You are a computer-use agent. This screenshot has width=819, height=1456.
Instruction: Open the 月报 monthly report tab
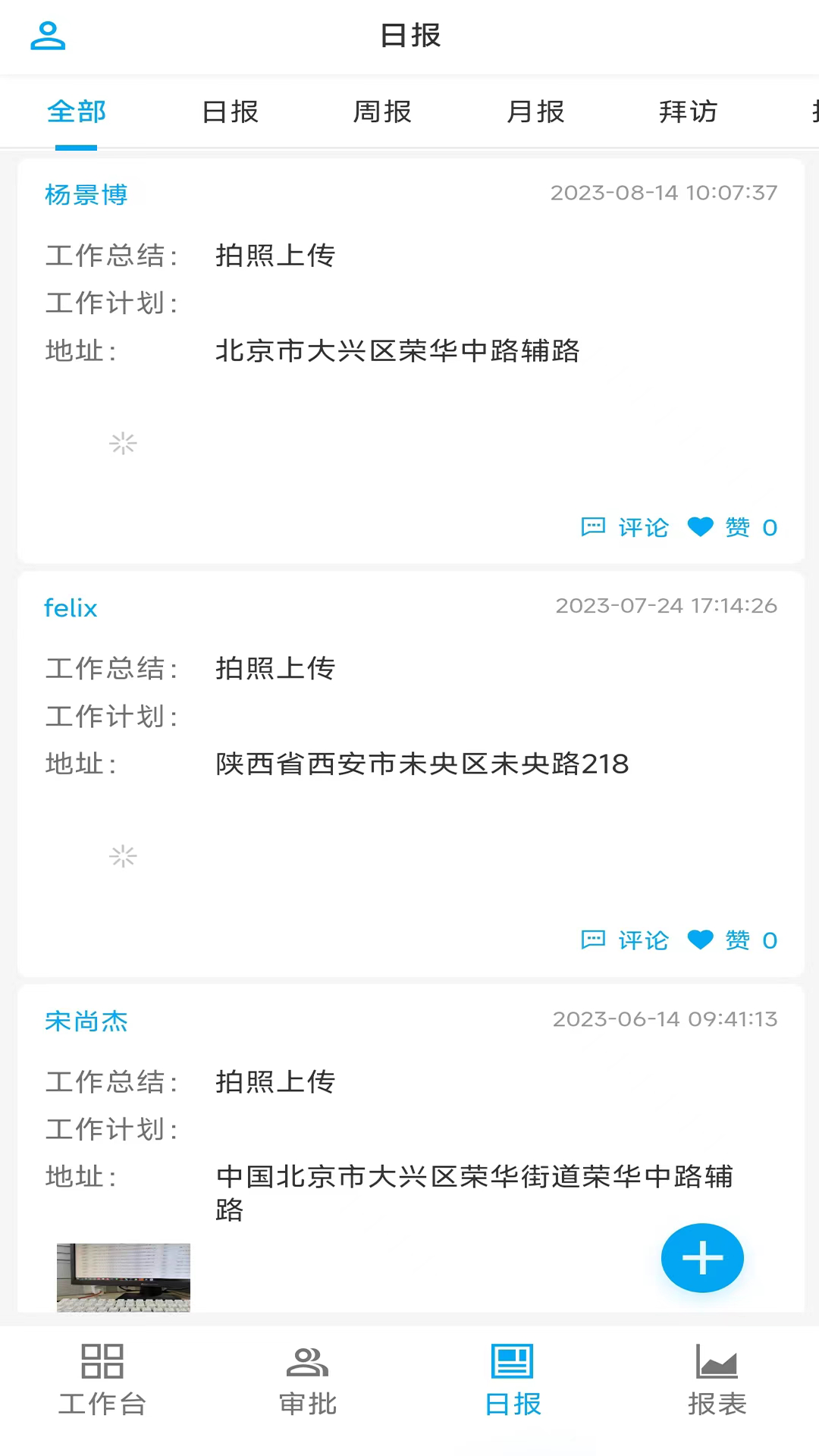(x=535, y=111)
